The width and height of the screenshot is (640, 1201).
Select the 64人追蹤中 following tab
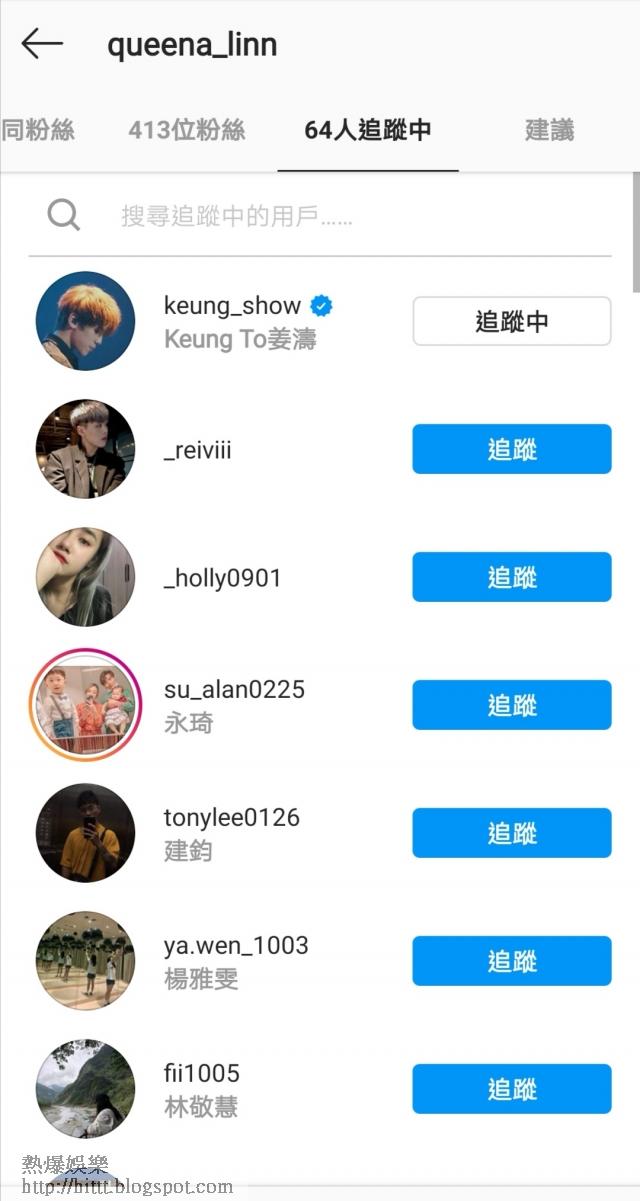pyautogui.click(x=367, y=130)
